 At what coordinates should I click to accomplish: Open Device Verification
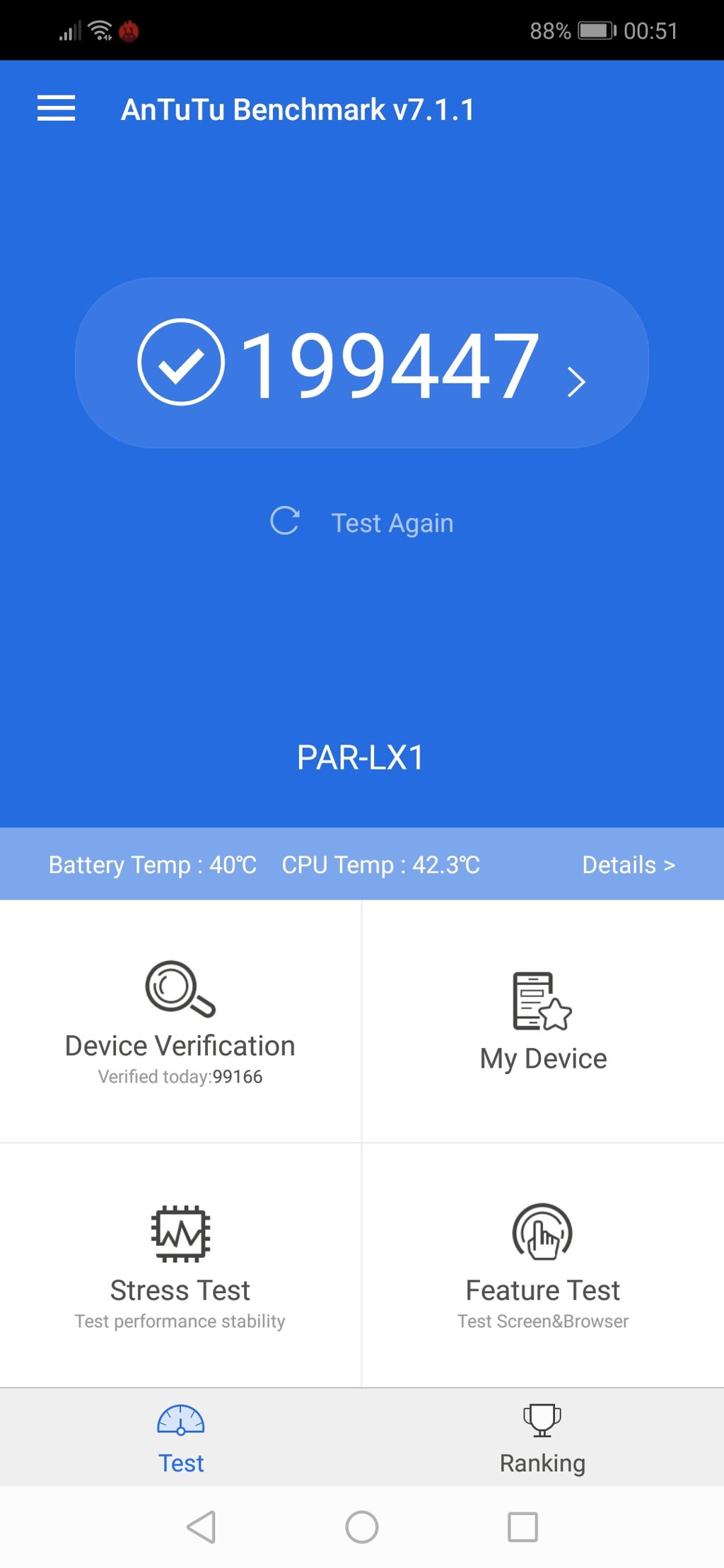point(180,1021)
